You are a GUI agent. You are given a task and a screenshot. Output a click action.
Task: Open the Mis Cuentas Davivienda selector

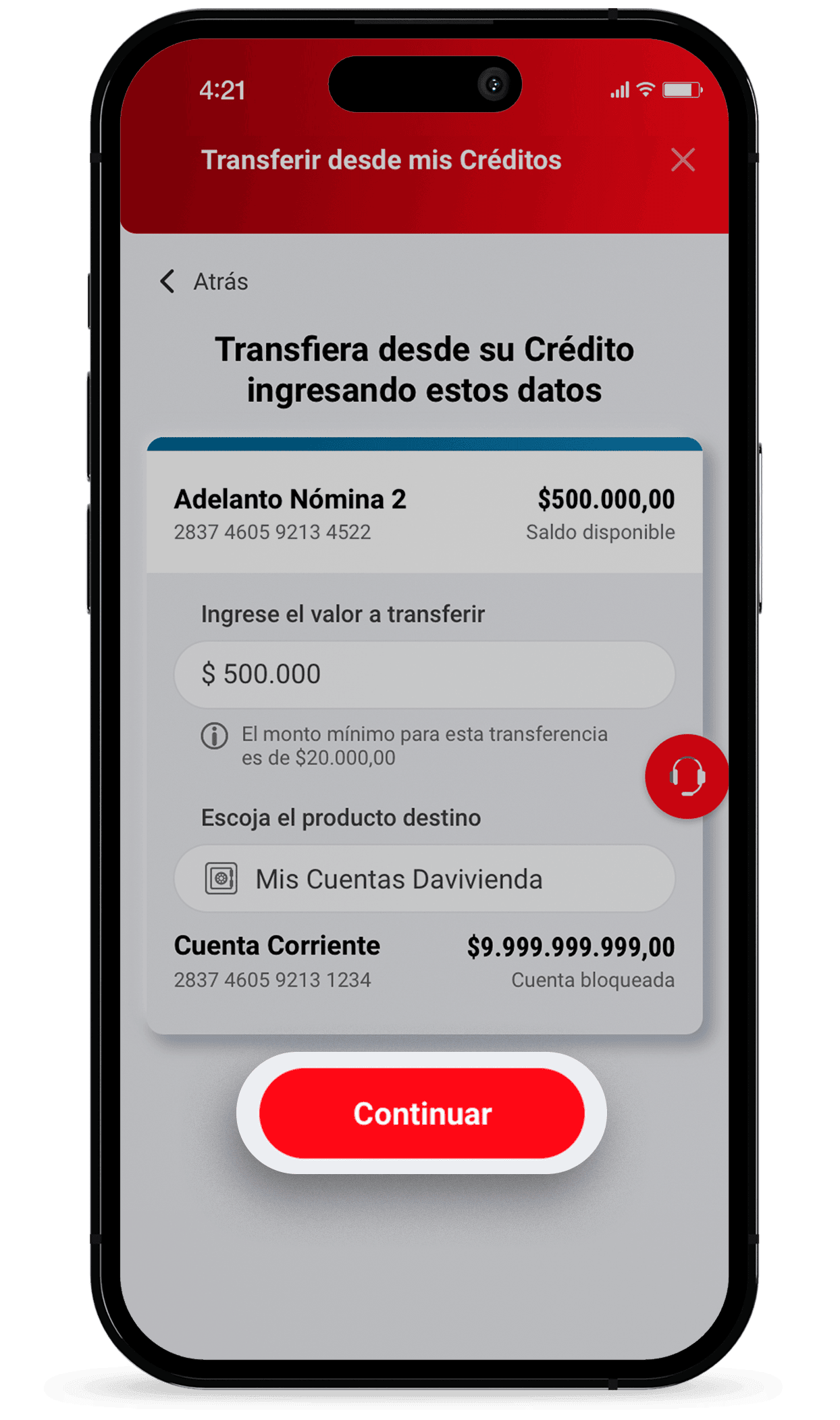pos(424,879)
